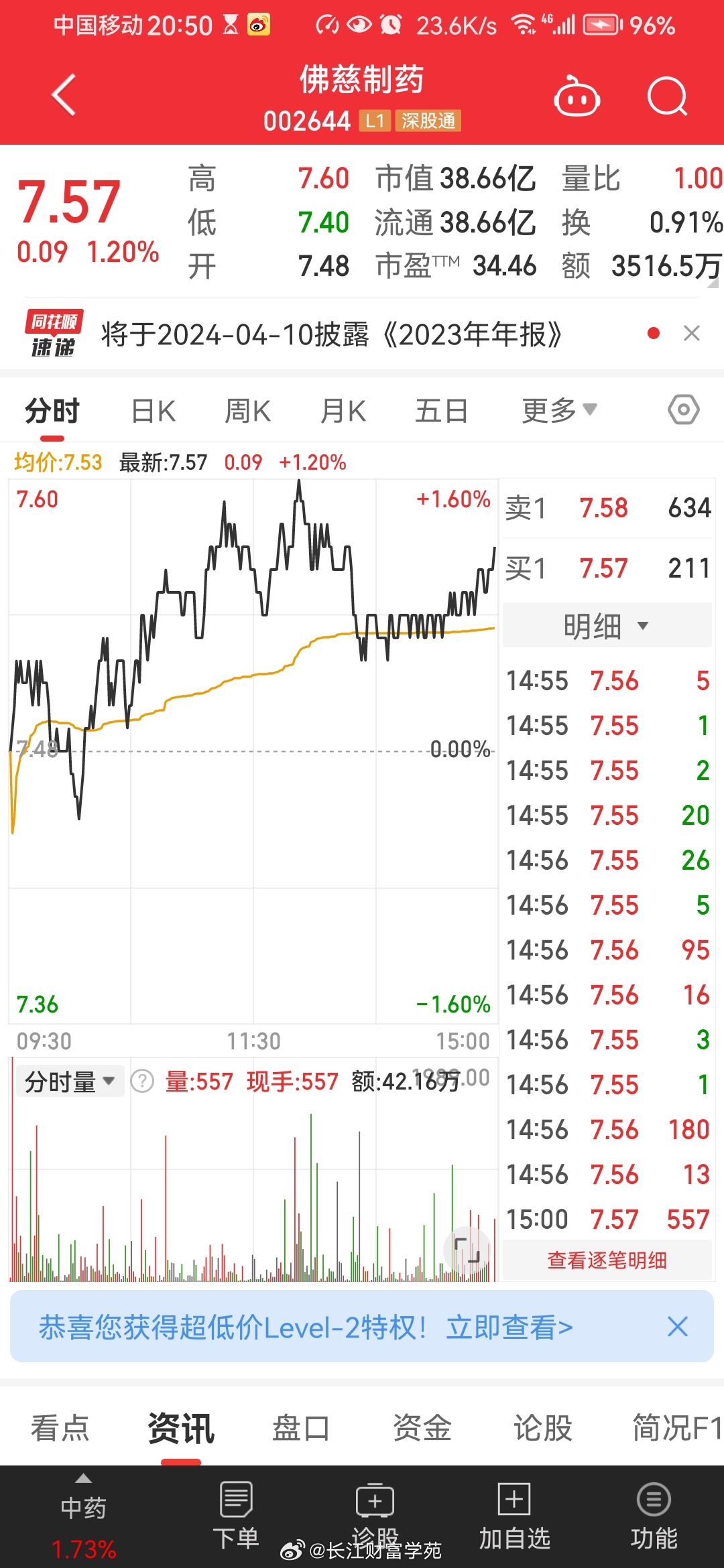Screen dimensions: 724x1568
Task: Expand the 更多 chart options dropdown
Action: [559, 410]
